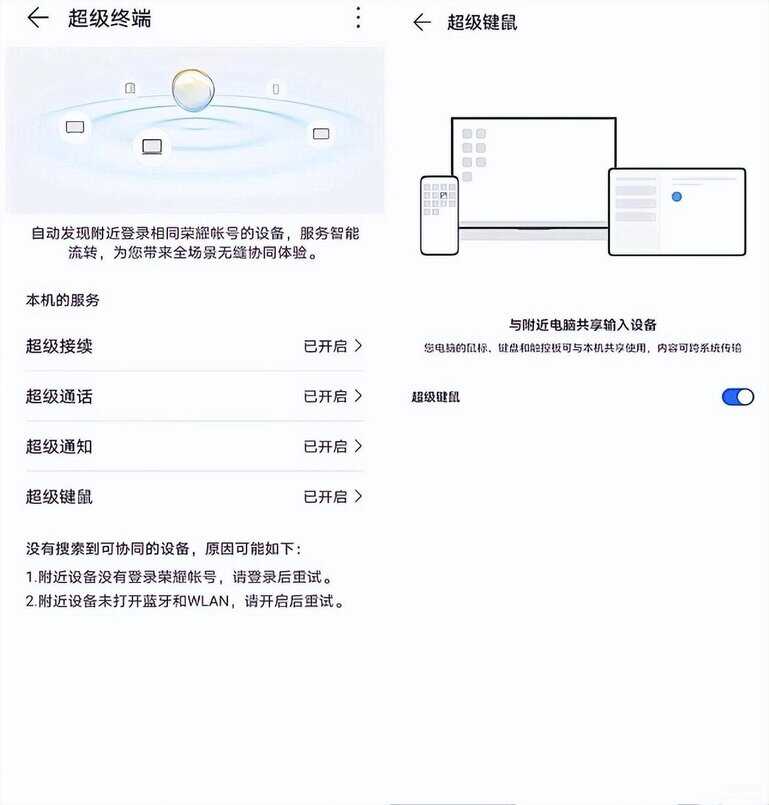Open 超级通话 service settings

click(x=194, y=396)
